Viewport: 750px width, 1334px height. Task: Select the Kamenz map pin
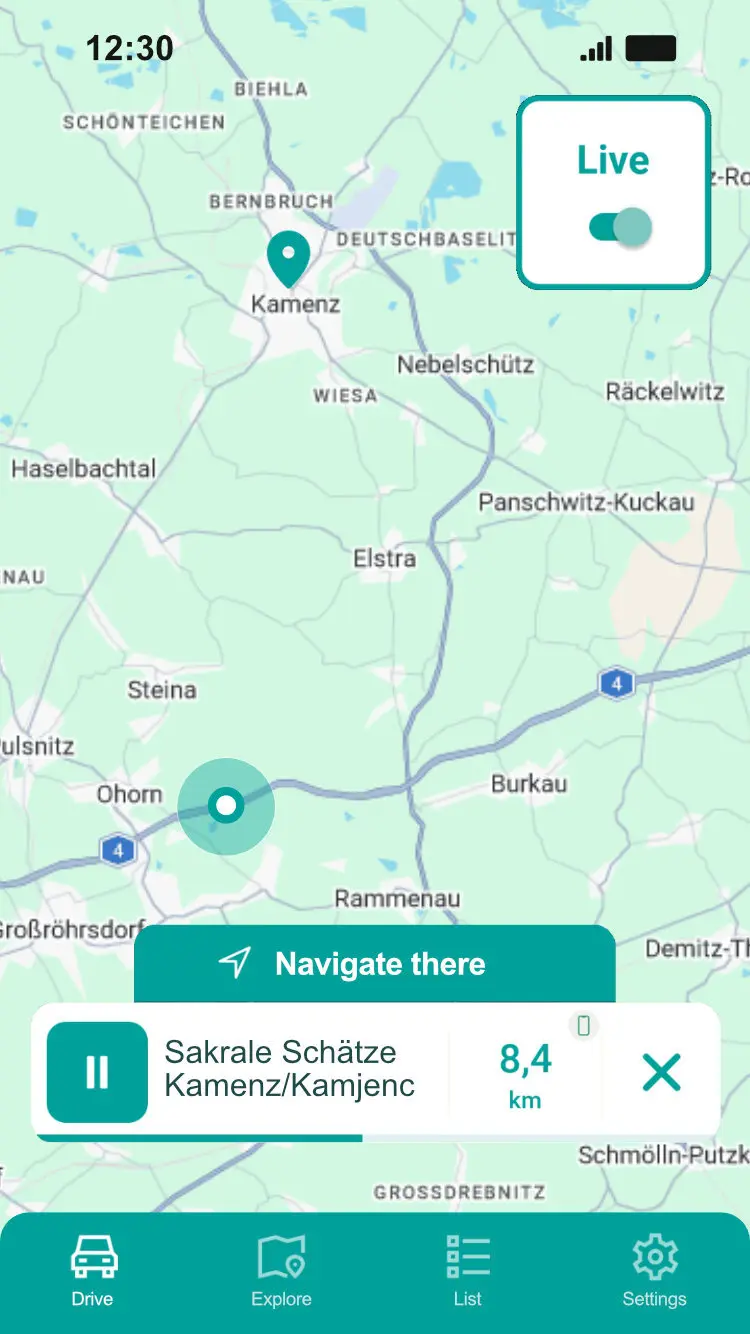point(288,258)
